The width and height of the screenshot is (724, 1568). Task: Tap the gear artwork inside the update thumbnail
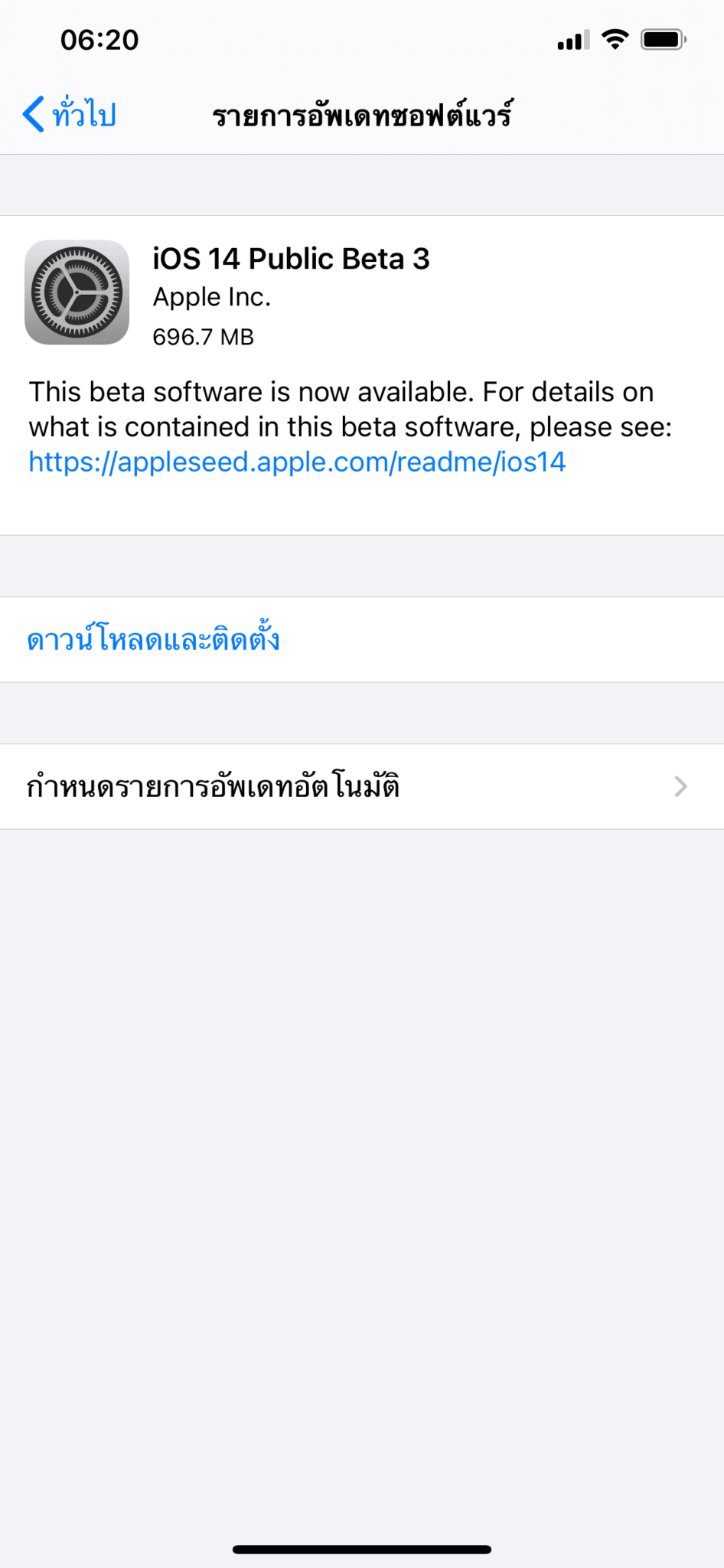point(77,292)
